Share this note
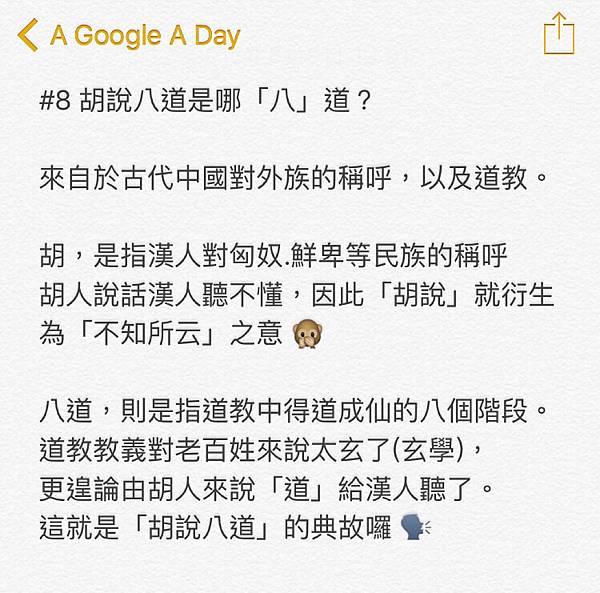This screenshot has width=600, height=593. 559,33
